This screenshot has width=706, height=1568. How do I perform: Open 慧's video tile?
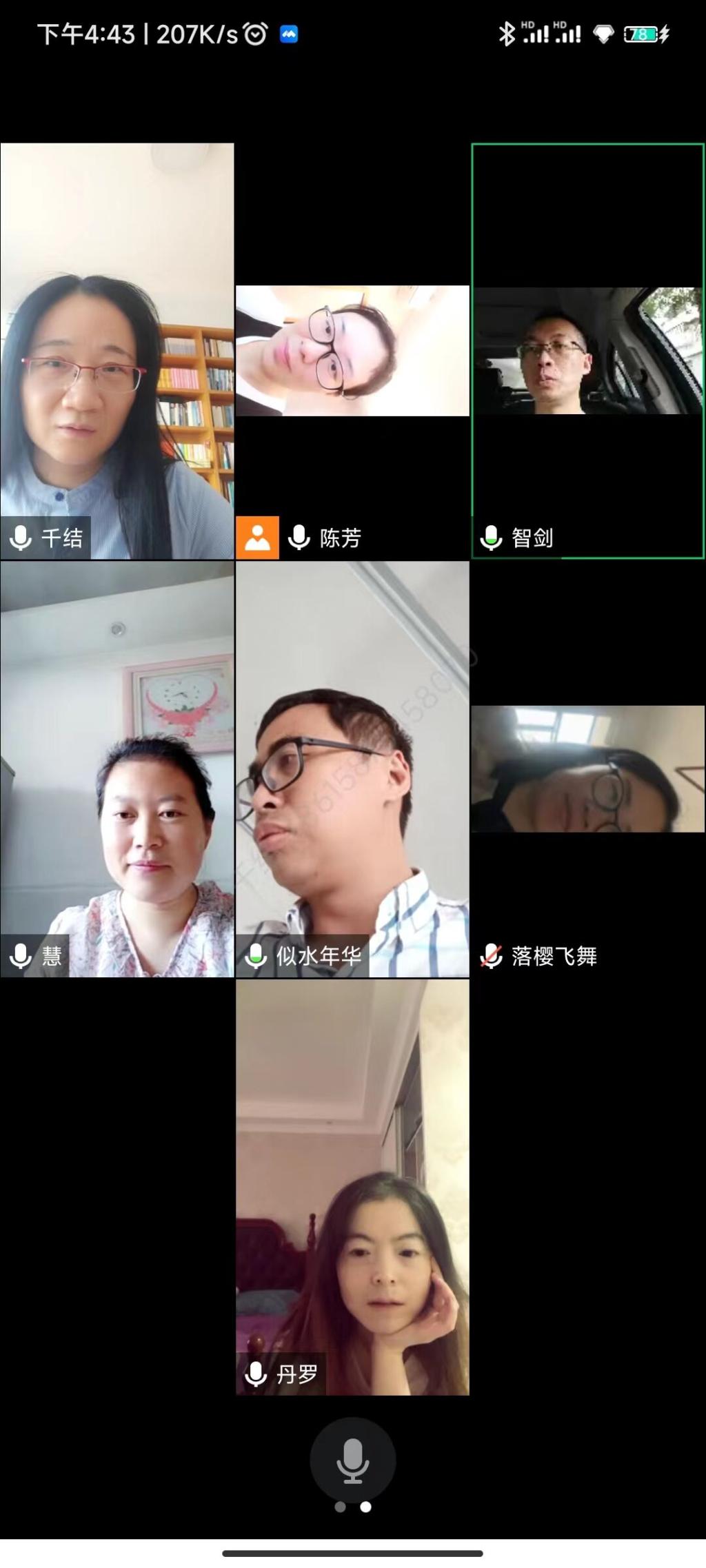tap(117, 768)
